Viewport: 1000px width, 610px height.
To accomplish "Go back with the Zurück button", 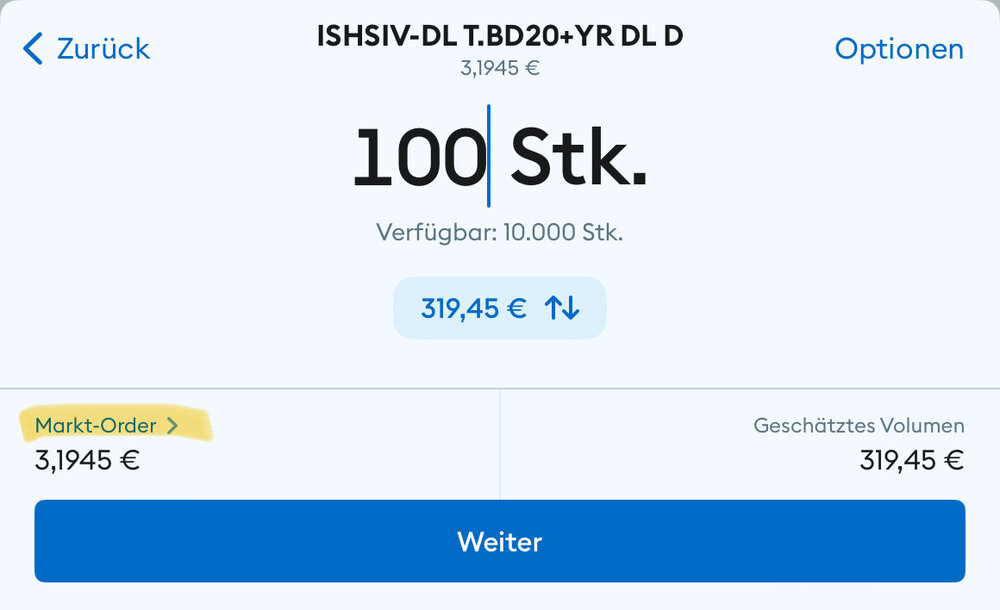I will pos(87,48).
